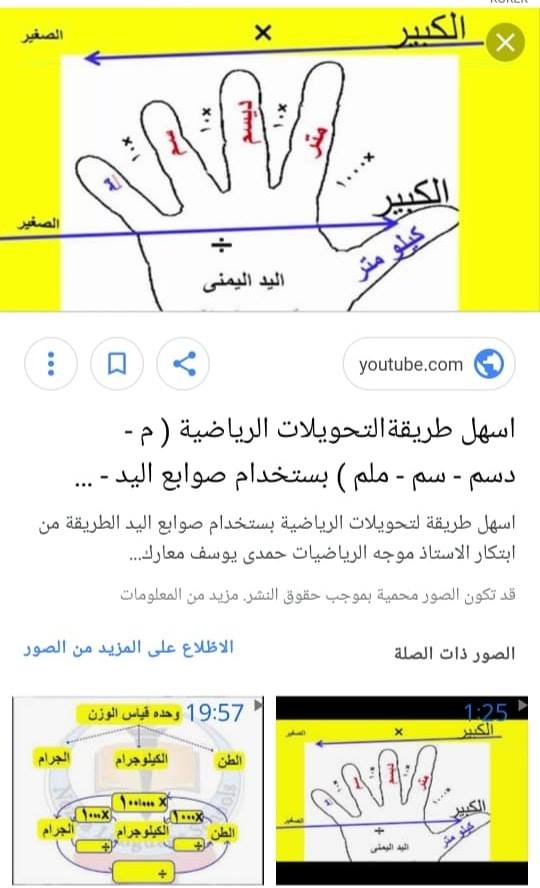Bookmark this image to a collection
The width and height of the screenshot is (540, 888).
click(117, 364)
